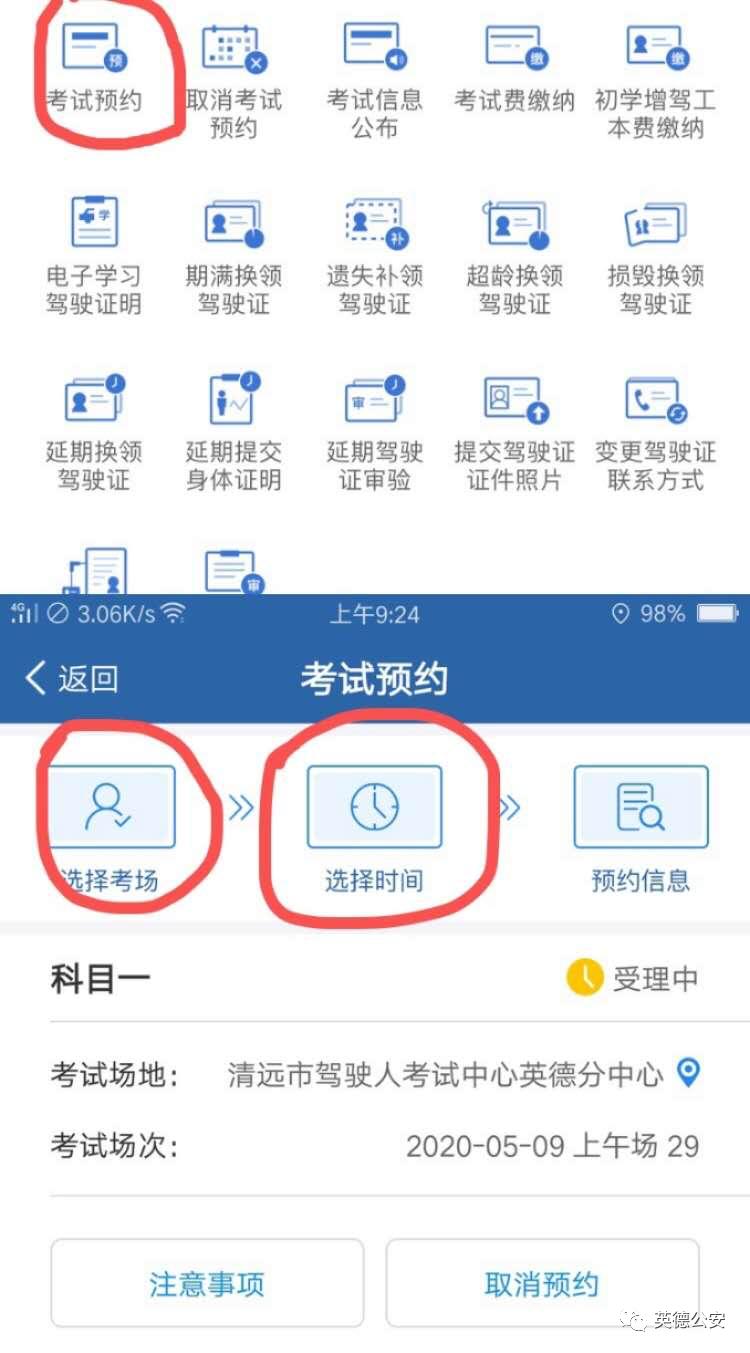View the 预约信息 appointment info step
This screenshot has width=750, height=1353.
coord(640,806)
